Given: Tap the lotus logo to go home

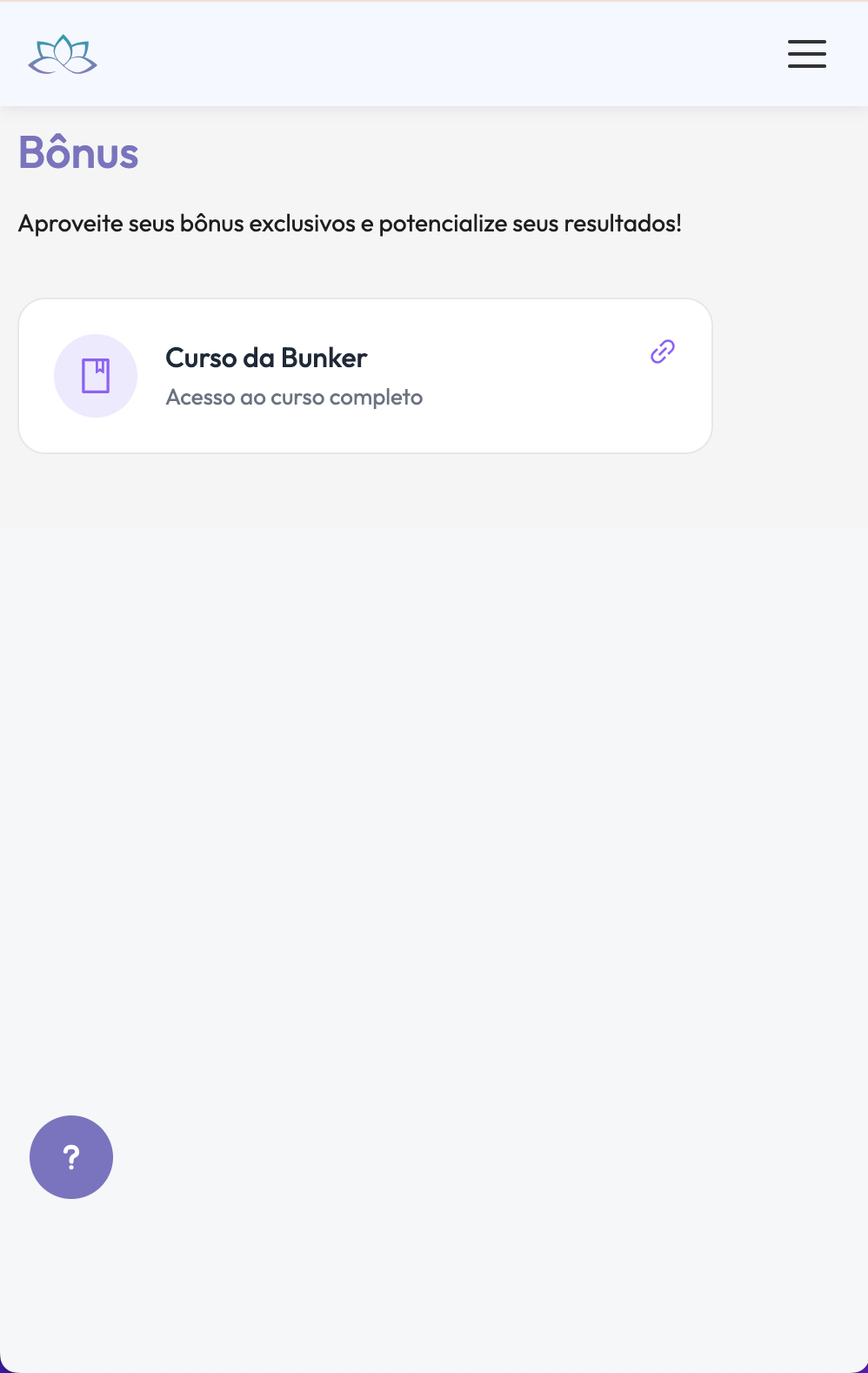Looking at the screenshot, I should (x=63, y=55).
